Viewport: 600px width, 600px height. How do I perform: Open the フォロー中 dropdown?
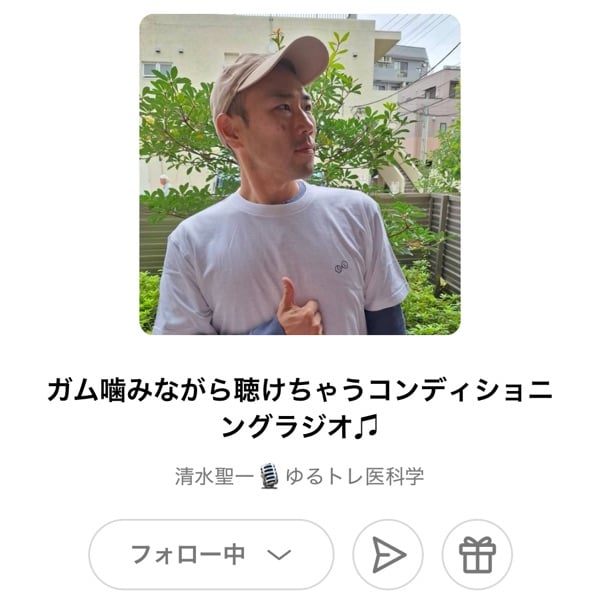click(x=211, y=554)
